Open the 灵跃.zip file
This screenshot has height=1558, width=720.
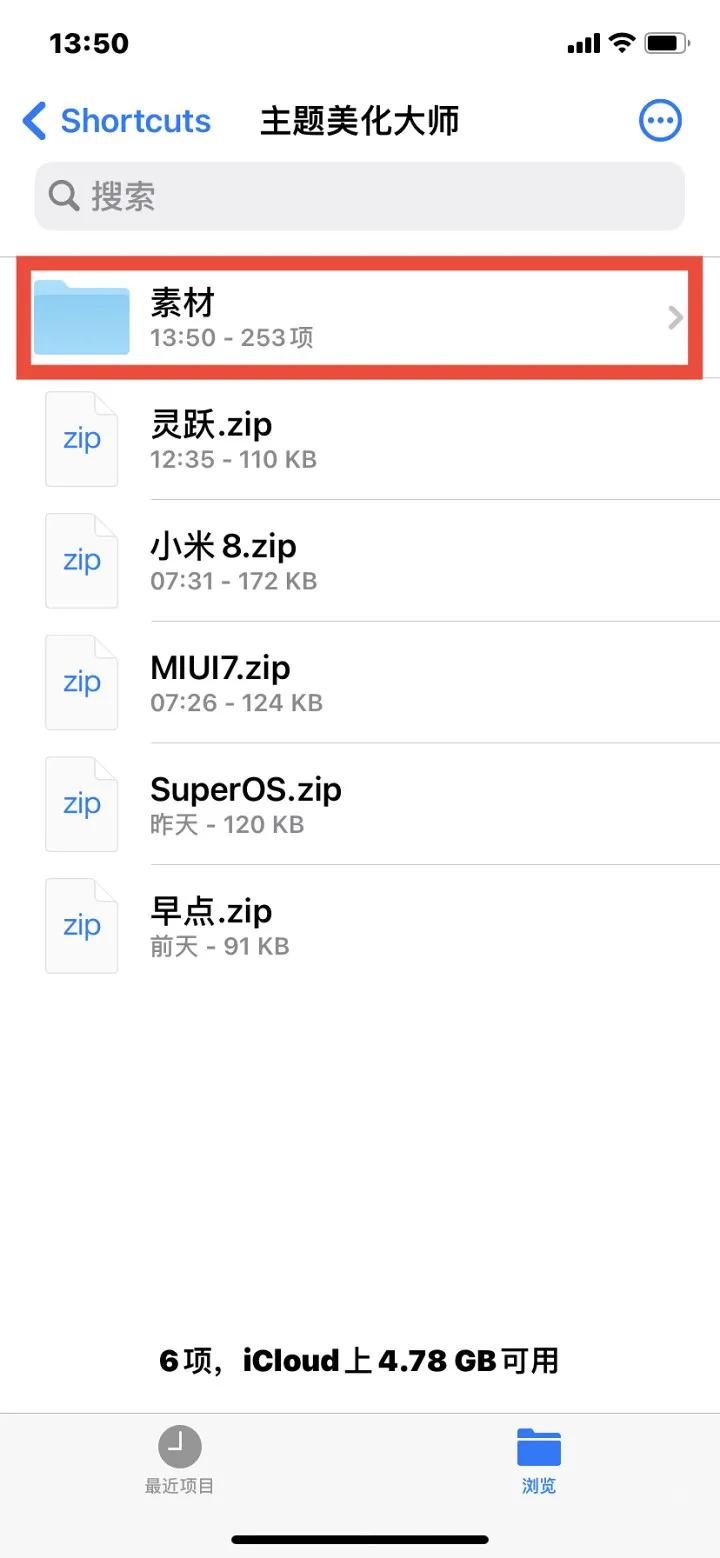click(x=360, y=440)
